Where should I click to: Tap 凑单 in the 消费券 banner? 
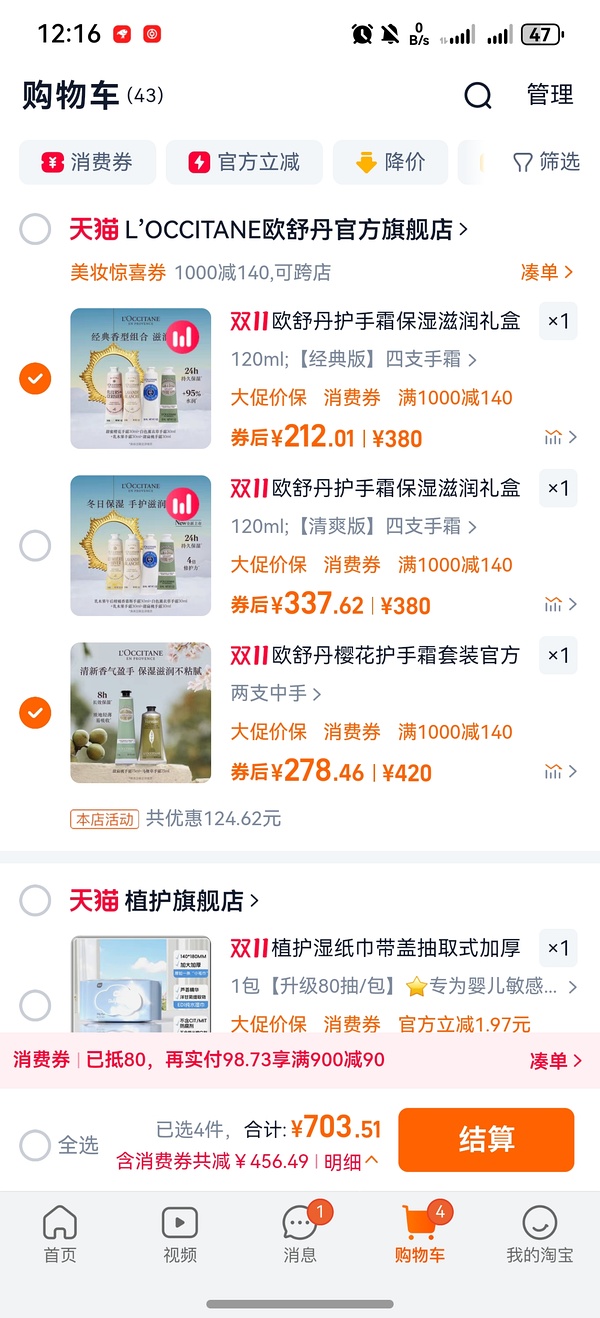(x=555, y=1061)
